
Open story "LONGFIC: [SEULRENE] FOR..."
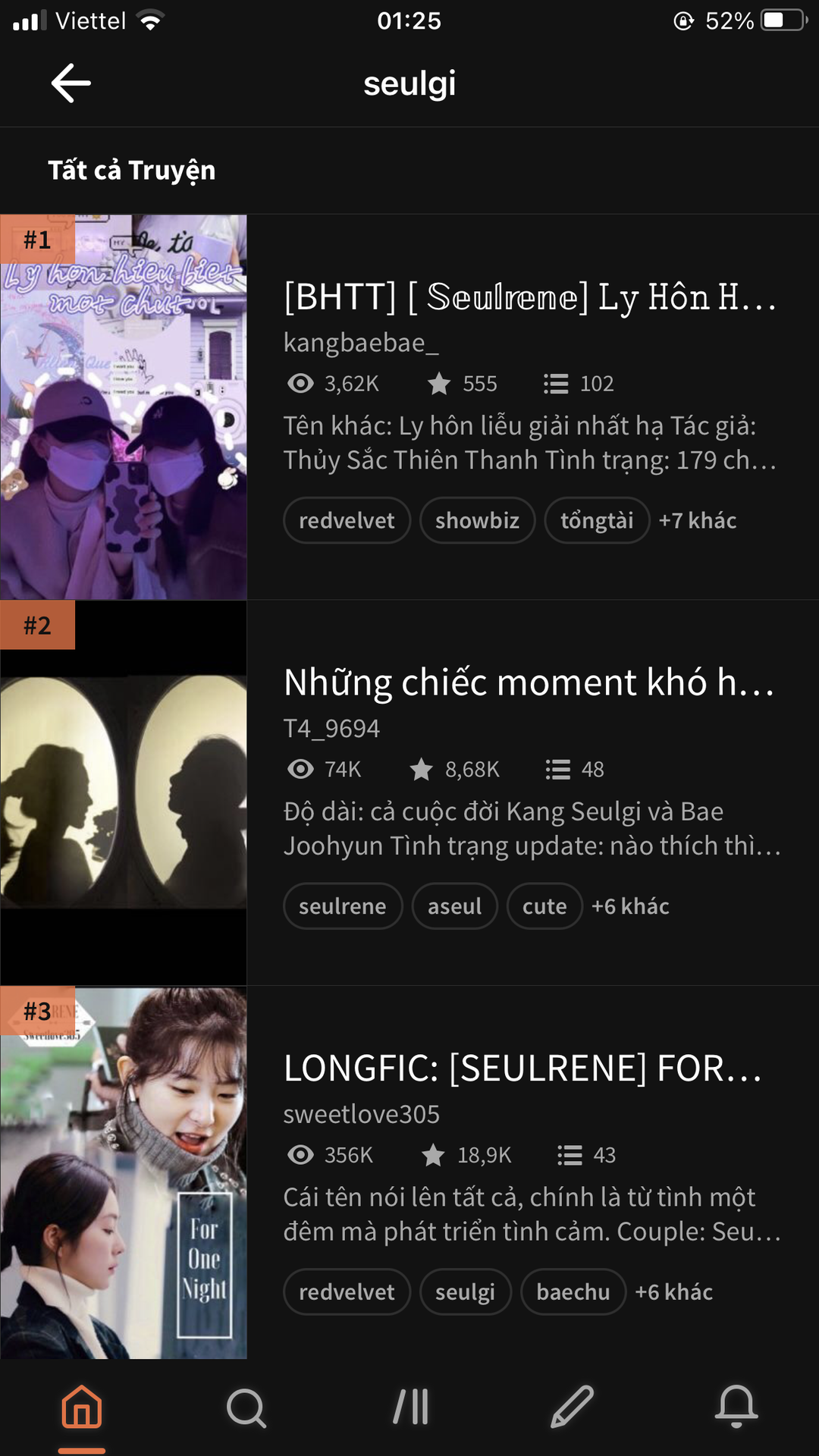(523, 1068)
